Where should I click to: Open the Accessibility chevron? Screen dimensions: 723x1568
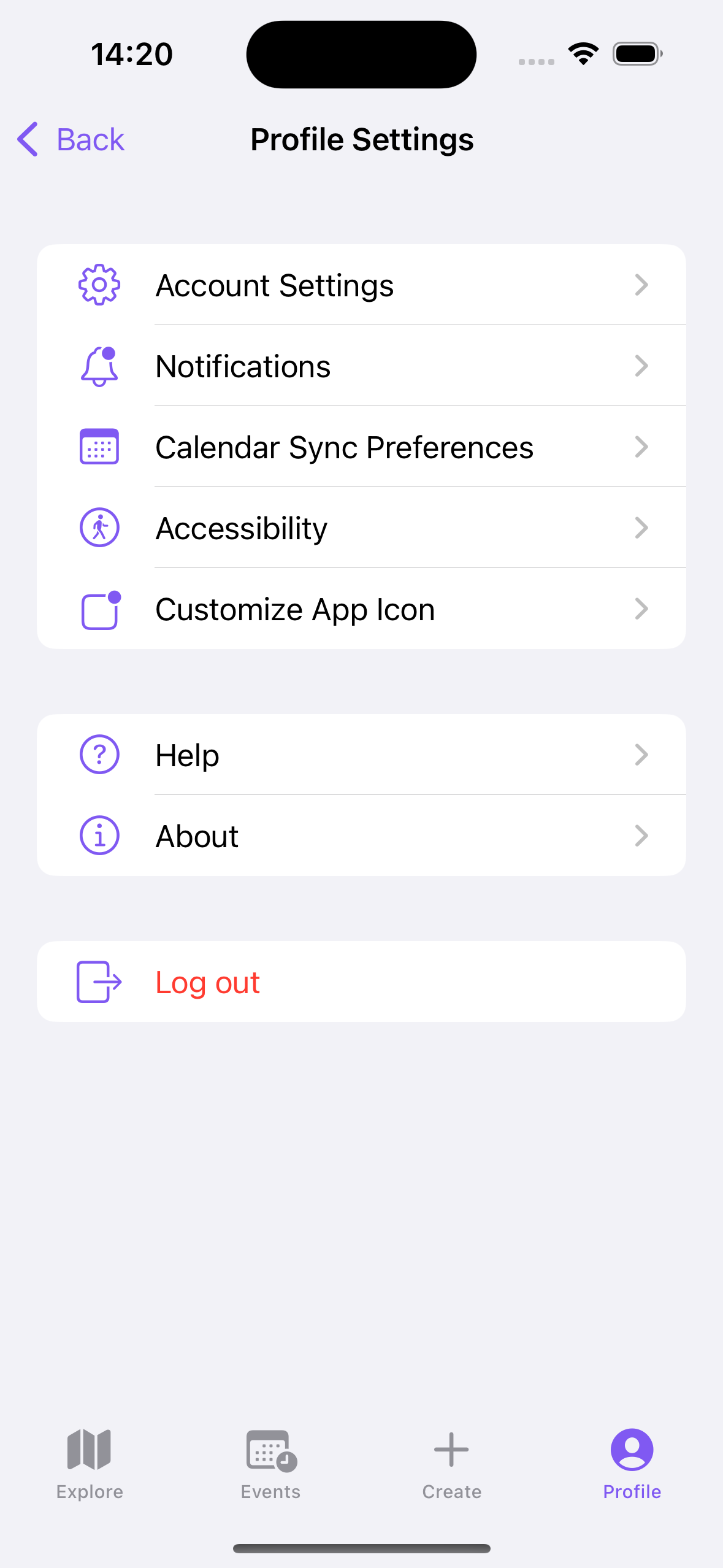641,528
